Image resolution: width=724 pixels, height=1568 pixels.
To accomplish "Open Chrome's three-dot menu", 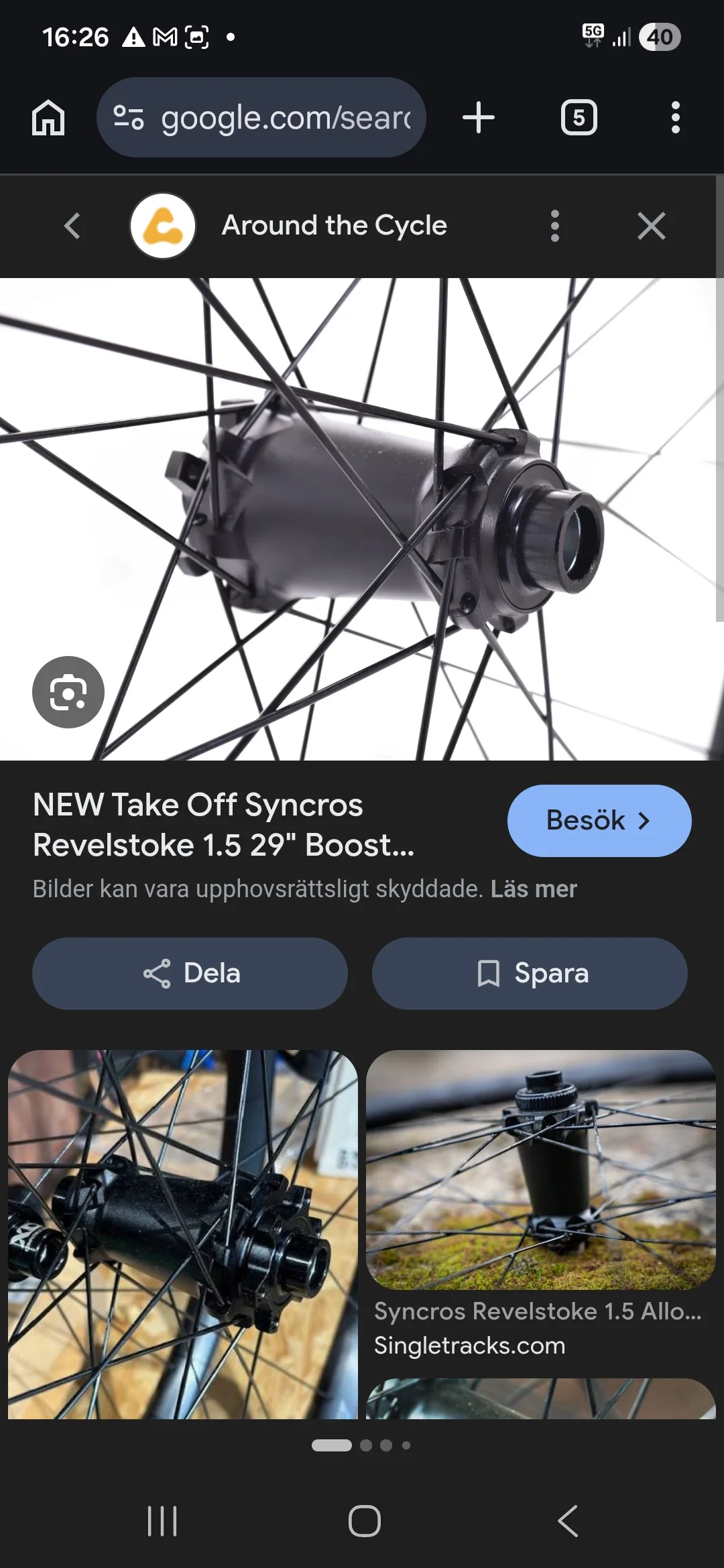I will point(675,118).
